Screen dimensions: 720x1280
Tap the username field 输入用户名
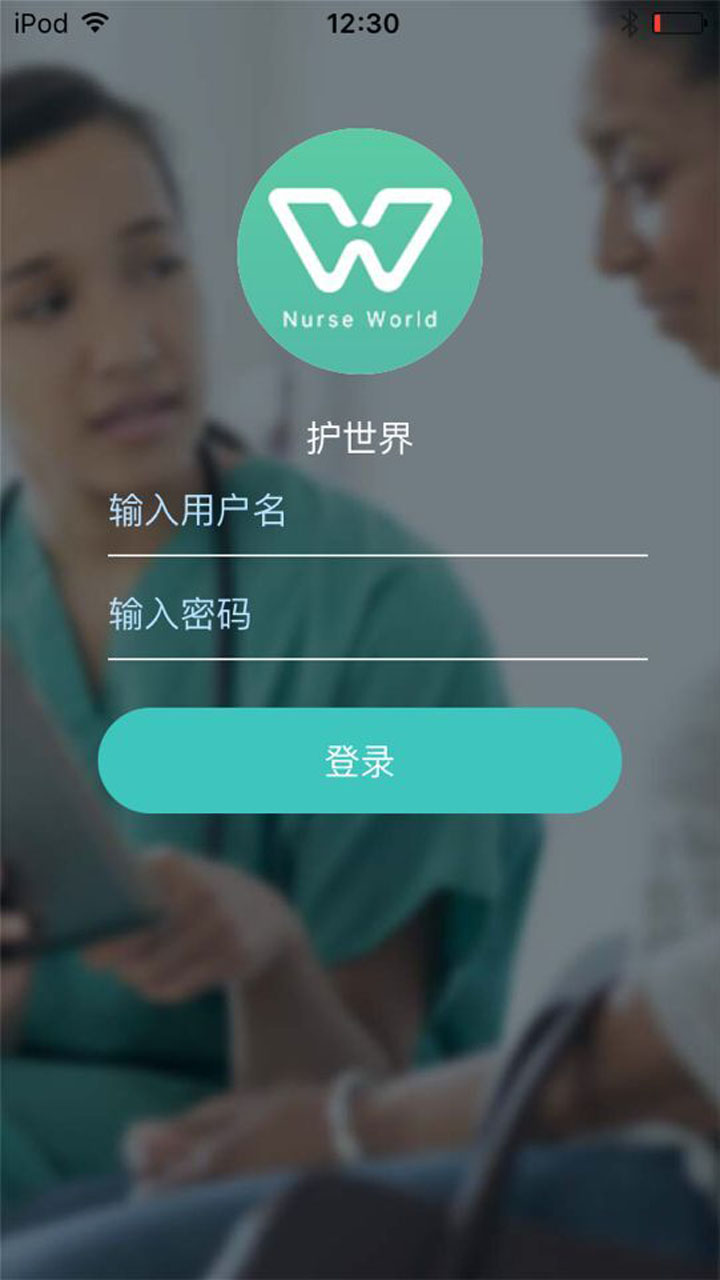pyautogui.click(x=377, y=512)
